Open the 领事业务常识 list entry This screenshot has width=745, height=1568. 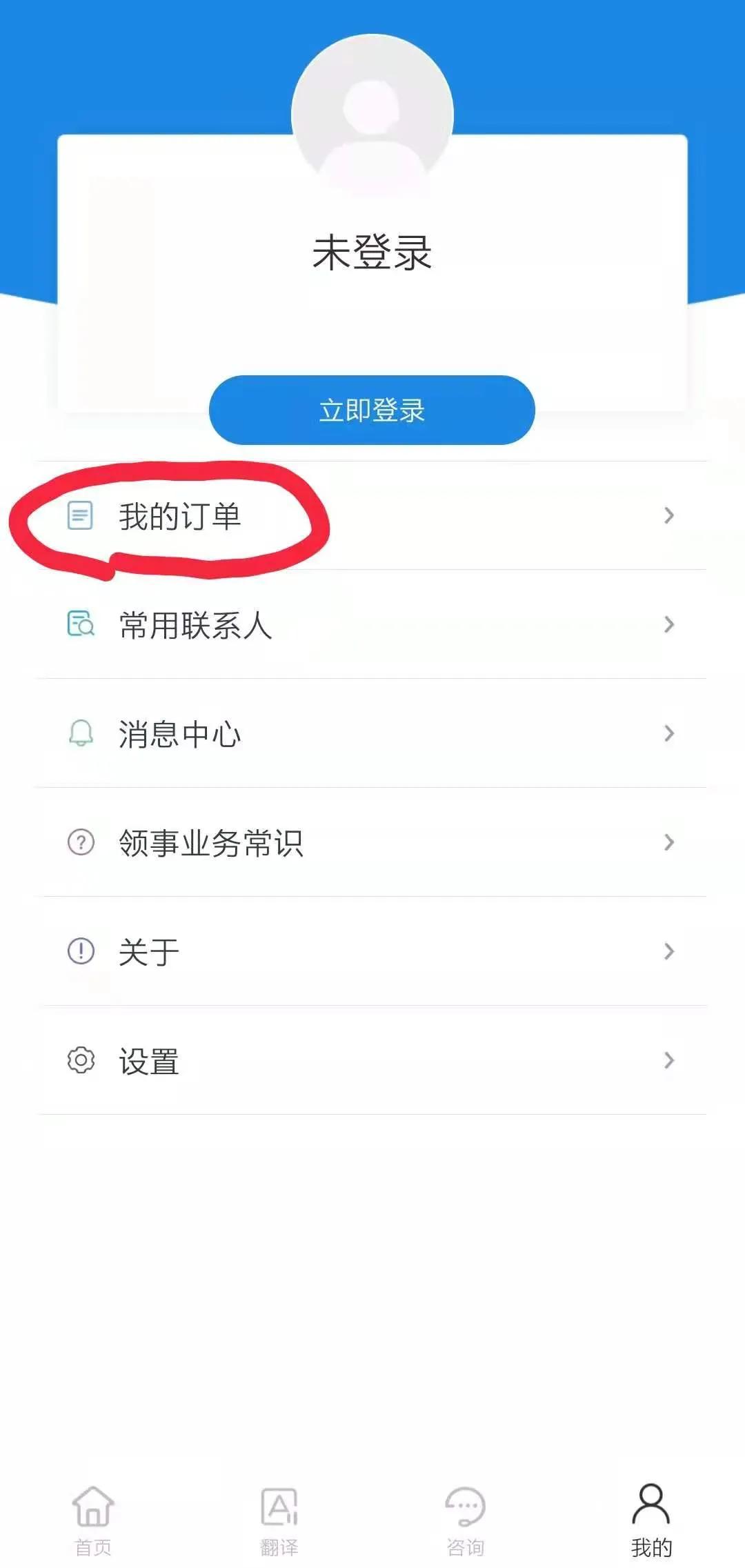point(214,842)
